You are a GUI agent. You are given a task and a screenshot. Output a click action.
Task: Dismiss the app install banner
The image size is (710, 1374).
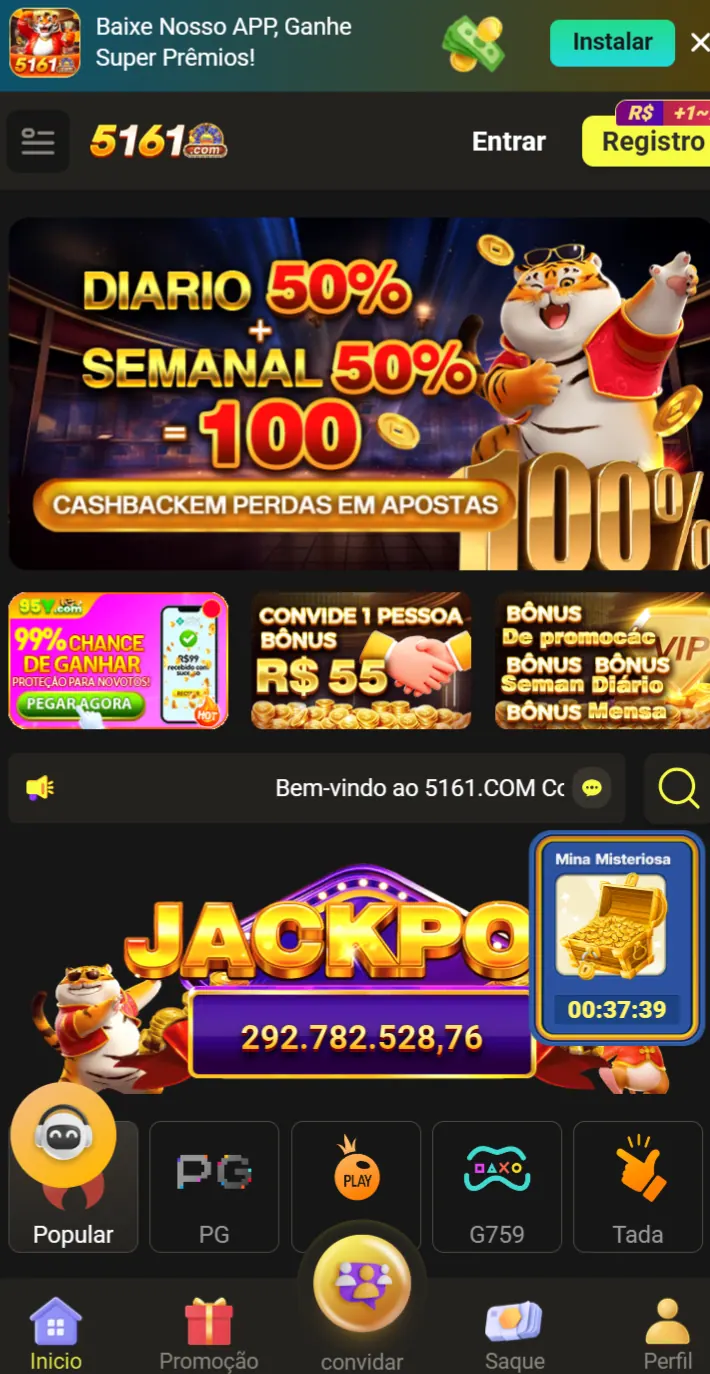[699, 43]
